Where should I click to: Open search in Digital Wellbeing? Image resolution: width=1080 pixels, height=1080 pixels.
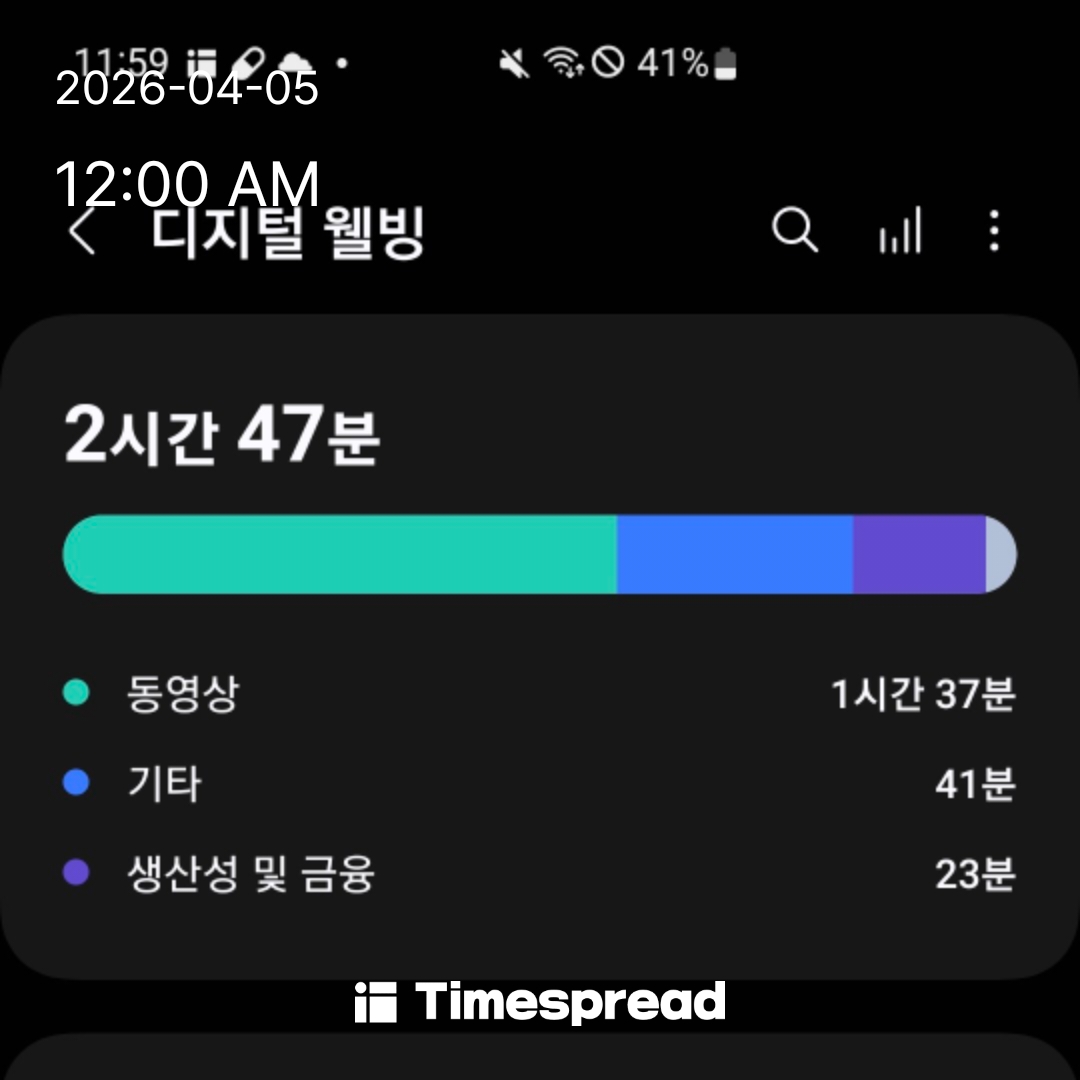[x=795, y=231]
